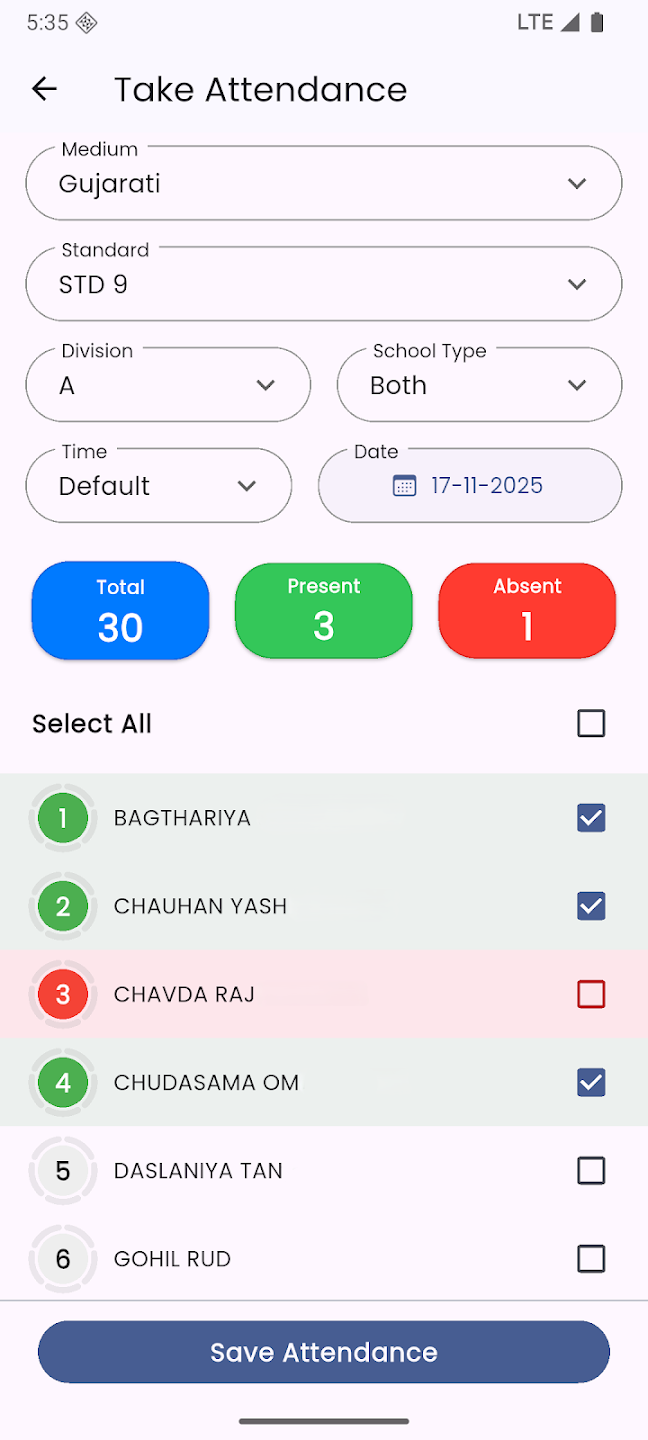Tap the Save Attendance button
648x1440 pixels.
[x=323, y=1352]
